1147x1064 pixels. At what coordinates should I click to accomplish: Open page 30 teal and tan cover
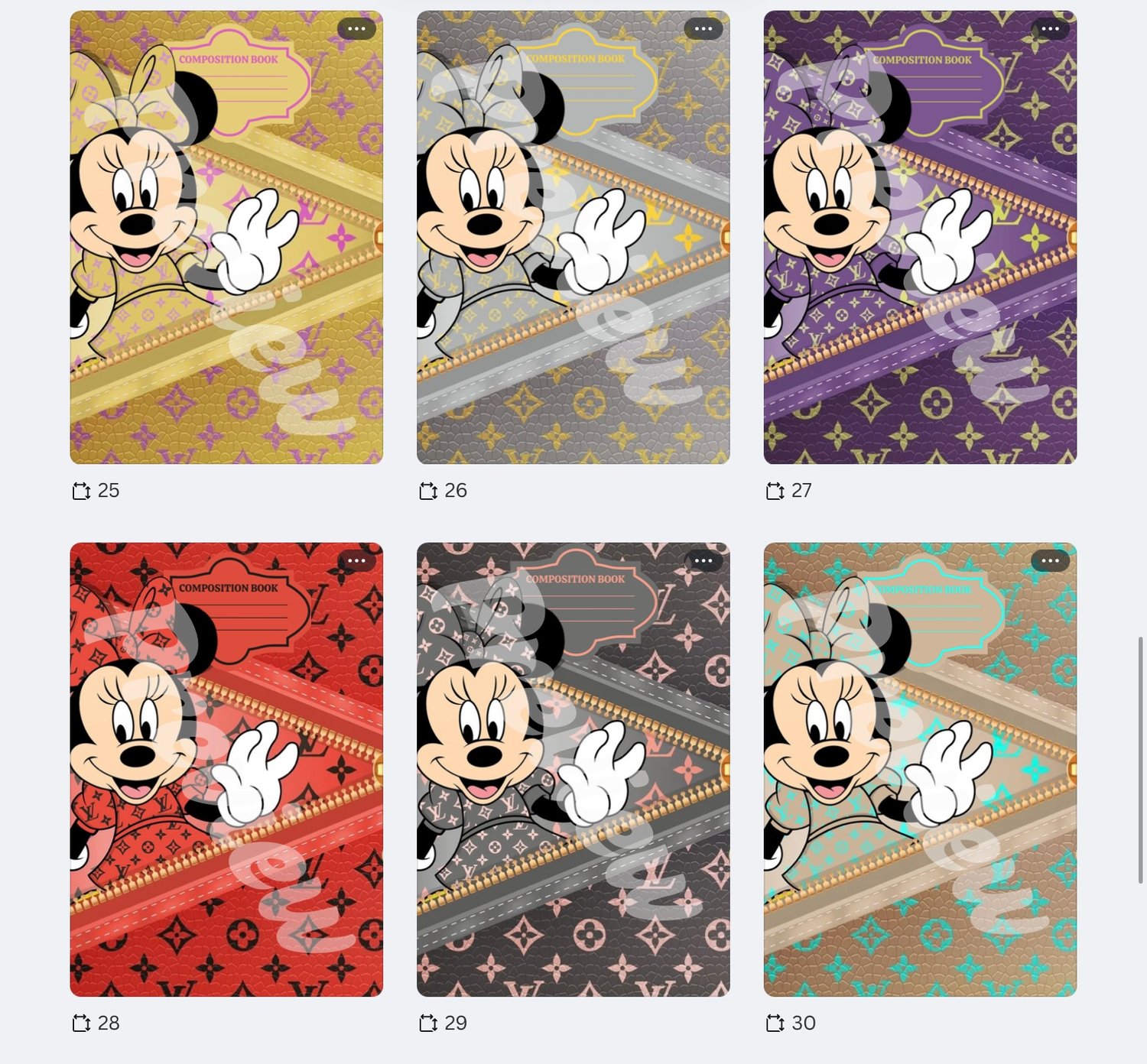click(920, 769)
